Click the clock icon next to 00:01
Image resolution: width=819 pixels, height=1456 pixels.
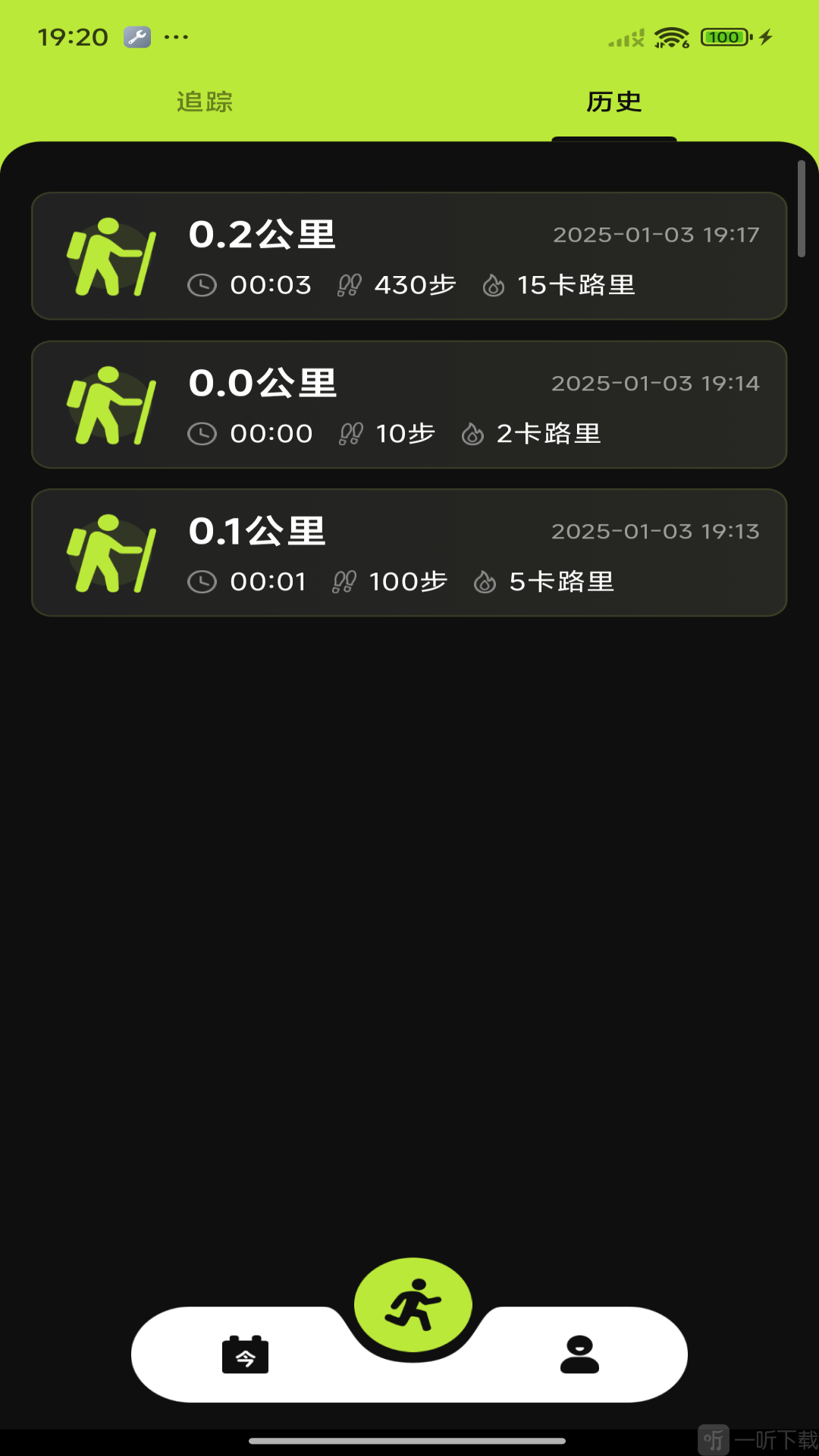[202, 582]
